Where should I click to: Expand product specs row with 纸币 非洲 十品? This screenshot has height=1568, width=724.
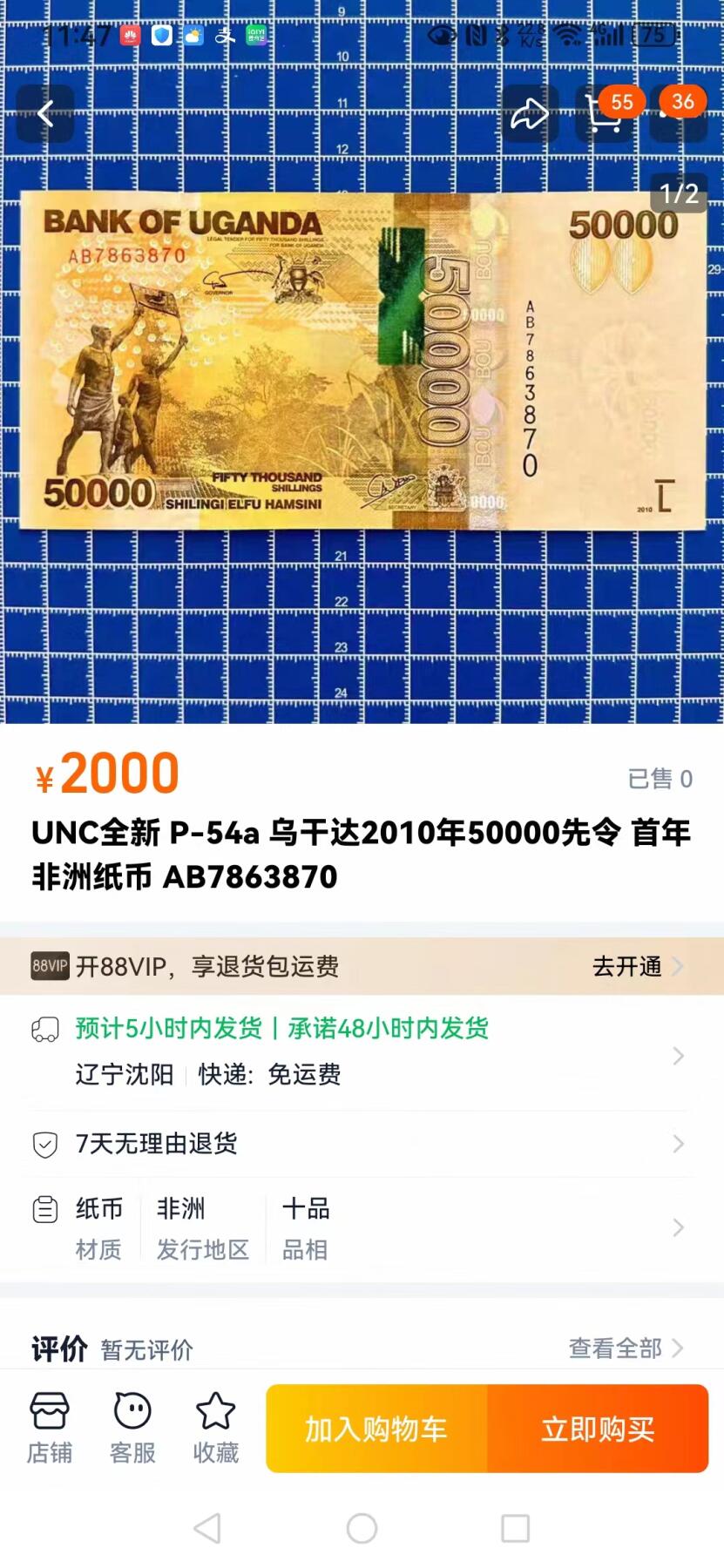(362, 1228)
